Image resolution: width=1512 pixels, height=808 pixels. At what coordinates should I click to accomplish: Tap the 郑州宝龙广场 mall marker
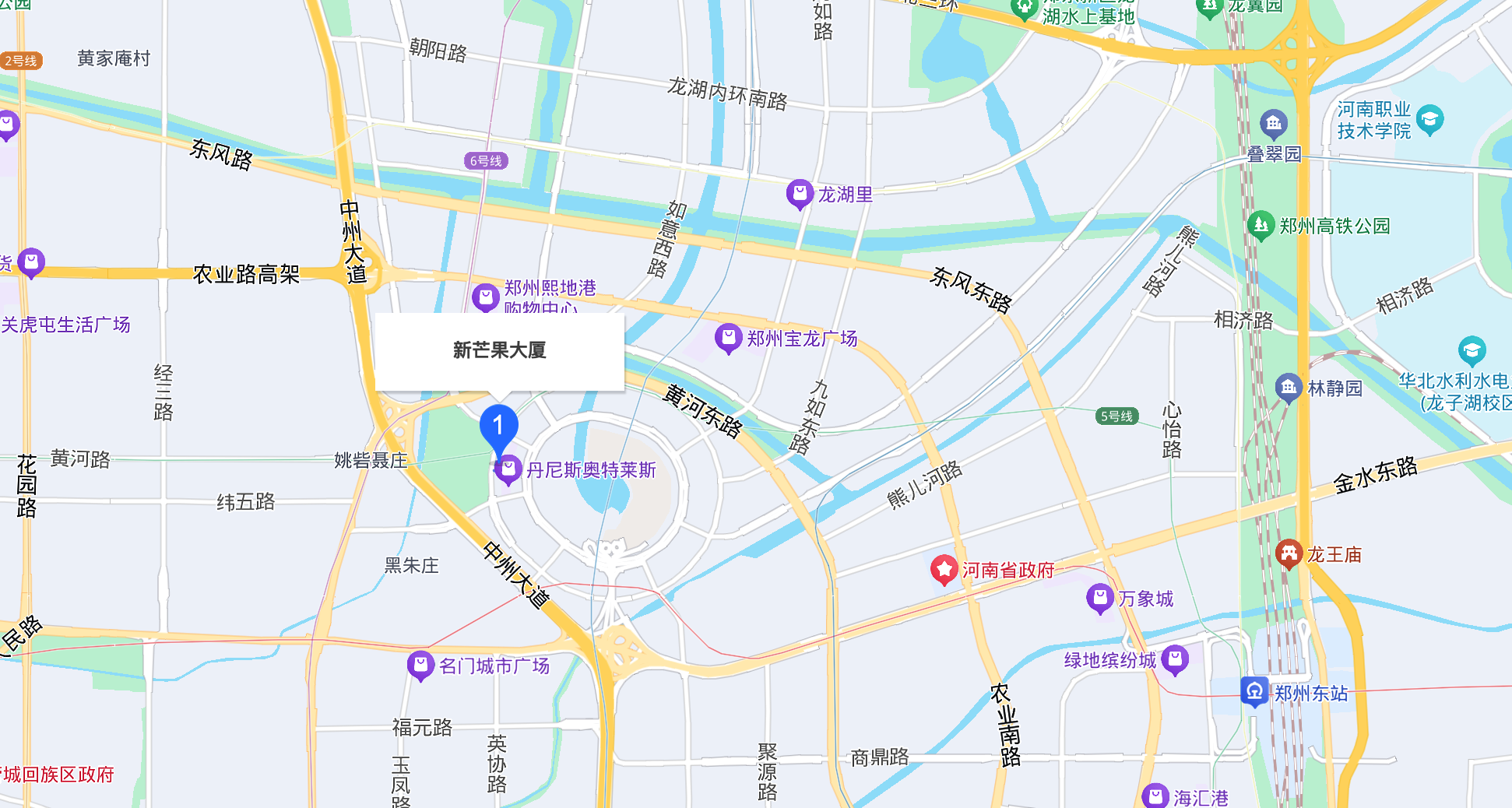point(728,338)
